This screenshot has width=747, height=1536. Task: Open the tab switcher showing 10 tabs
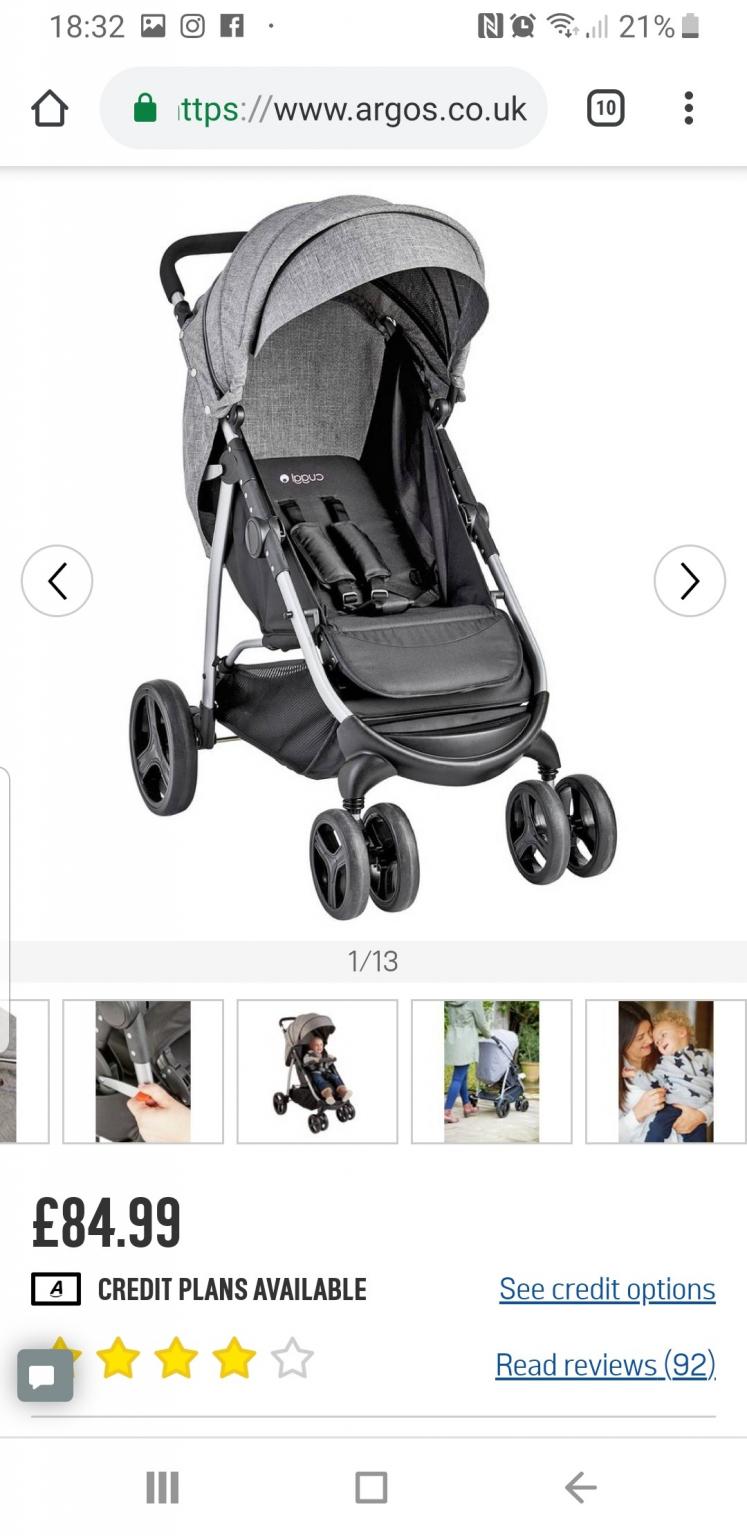[x=605, y=108]
